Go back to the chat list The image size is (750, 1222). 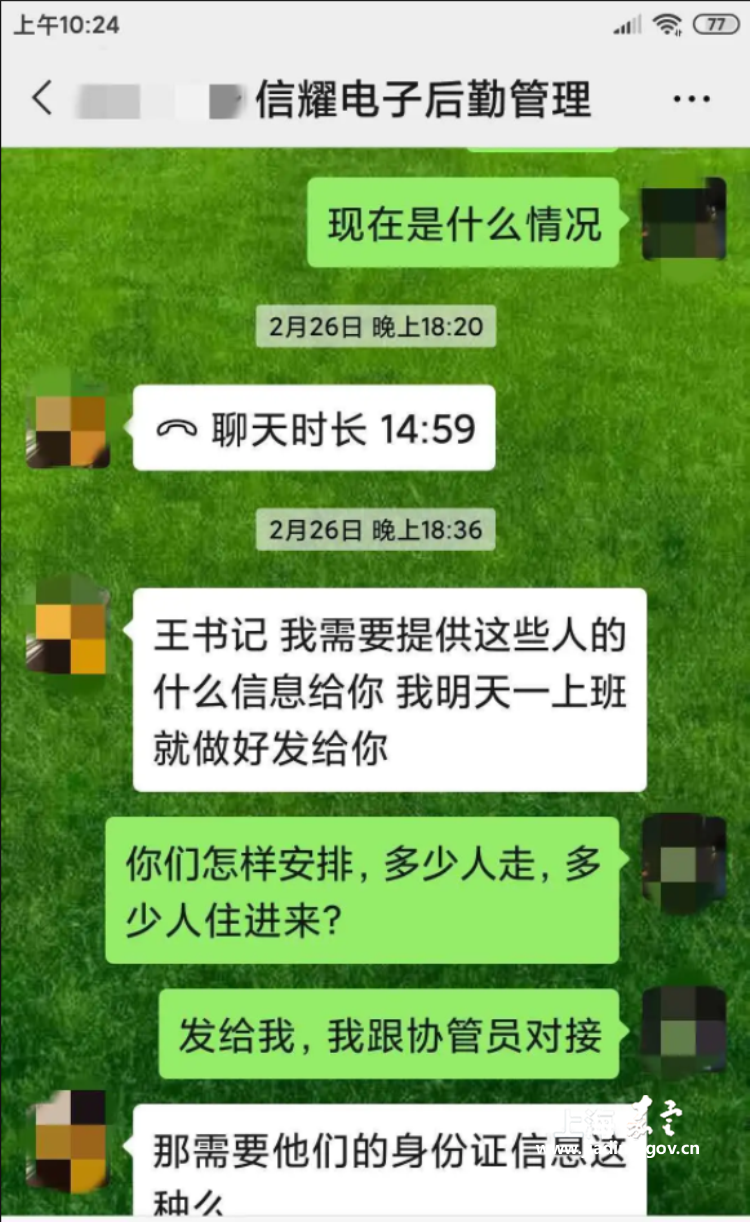[x=42, y=99]
